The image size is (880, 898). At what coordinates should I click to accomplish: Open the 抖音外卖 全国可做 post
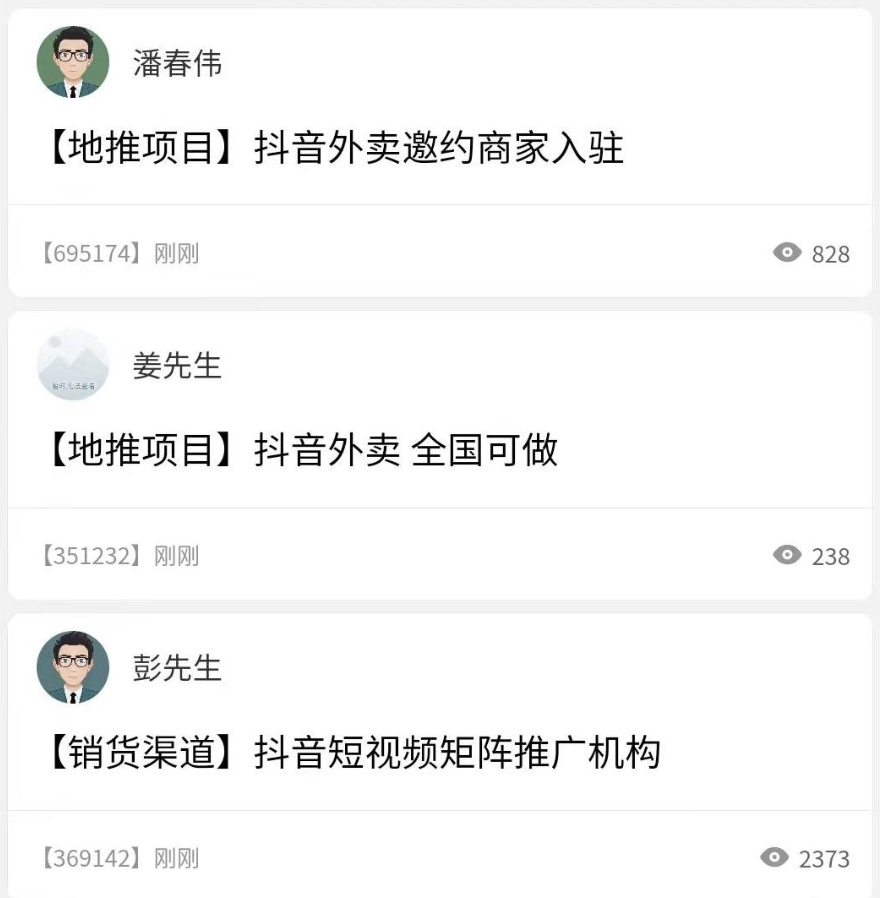[x=300, y=451]
